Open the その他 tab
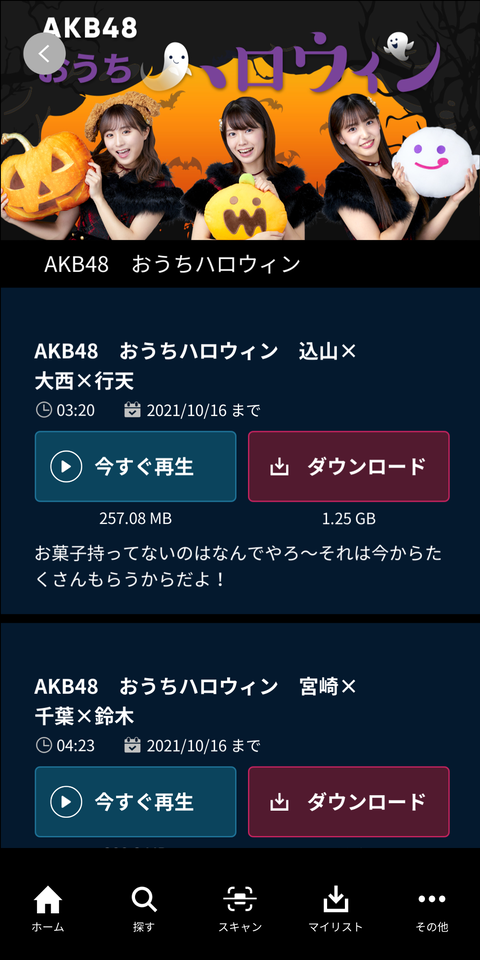480x960 pixels. [432, 909]
